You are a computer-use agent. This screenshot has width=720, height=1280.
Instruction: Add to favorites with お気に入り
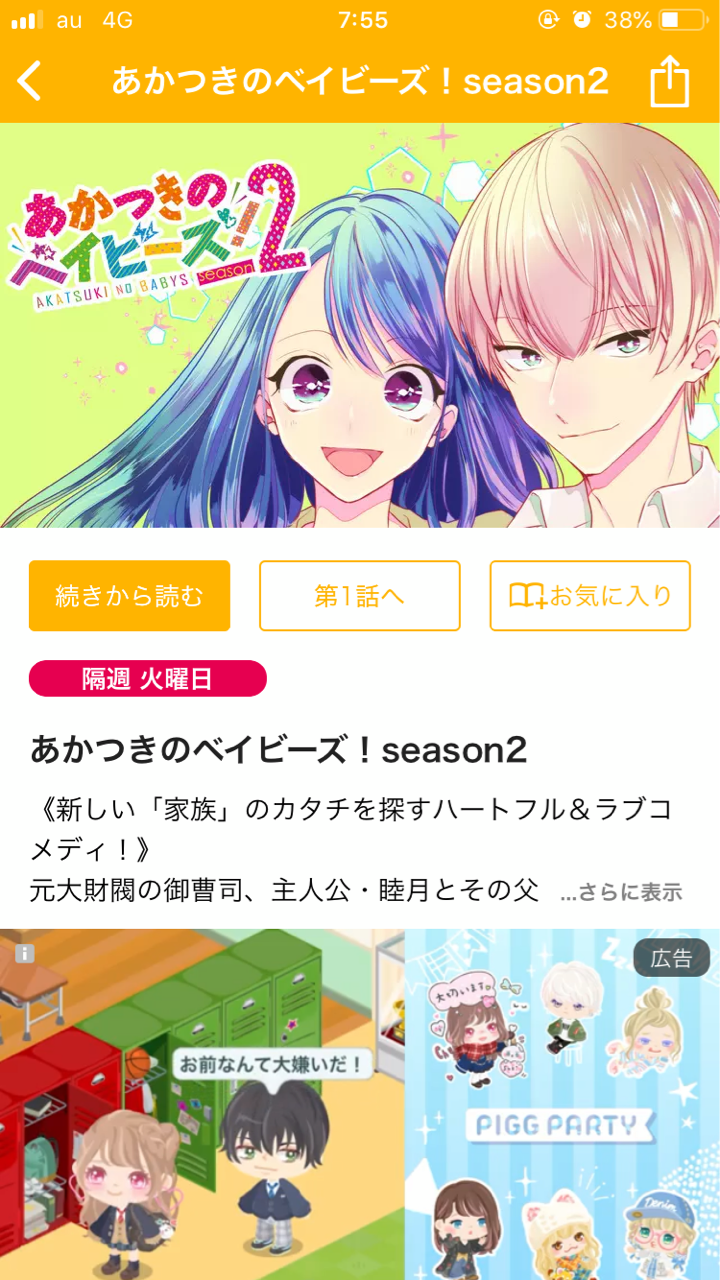590,596
